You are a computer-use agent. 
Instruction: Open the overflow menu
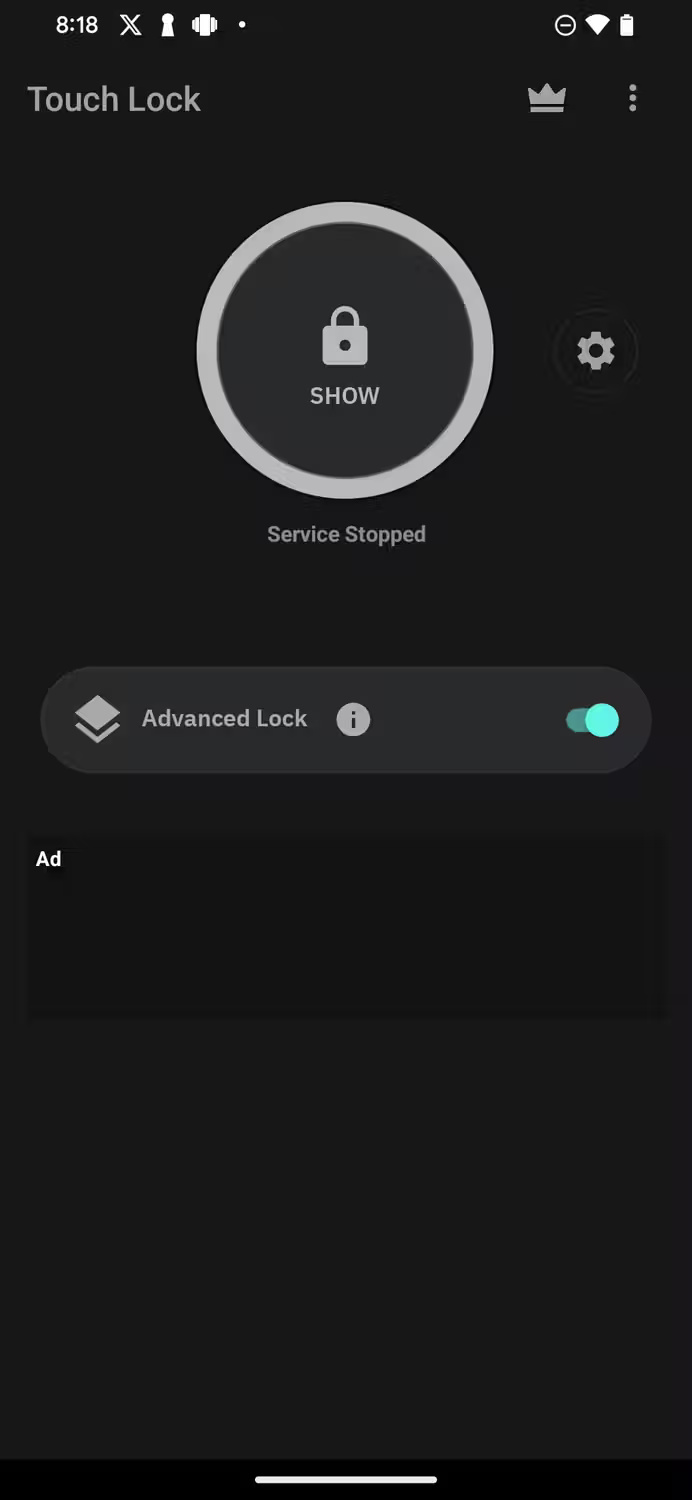[x=632, y=98]
